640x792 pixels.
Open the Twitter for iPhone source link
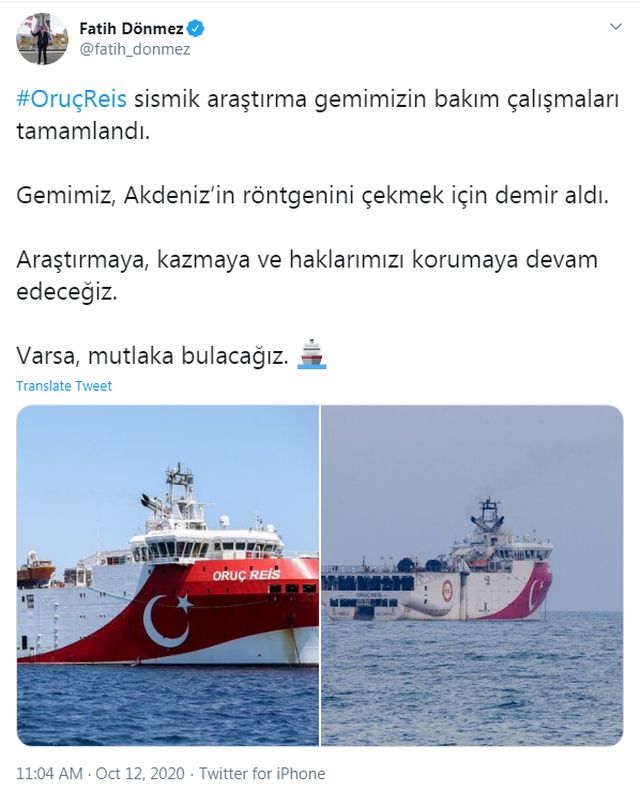pyautogui.click(x=262, y=774)
